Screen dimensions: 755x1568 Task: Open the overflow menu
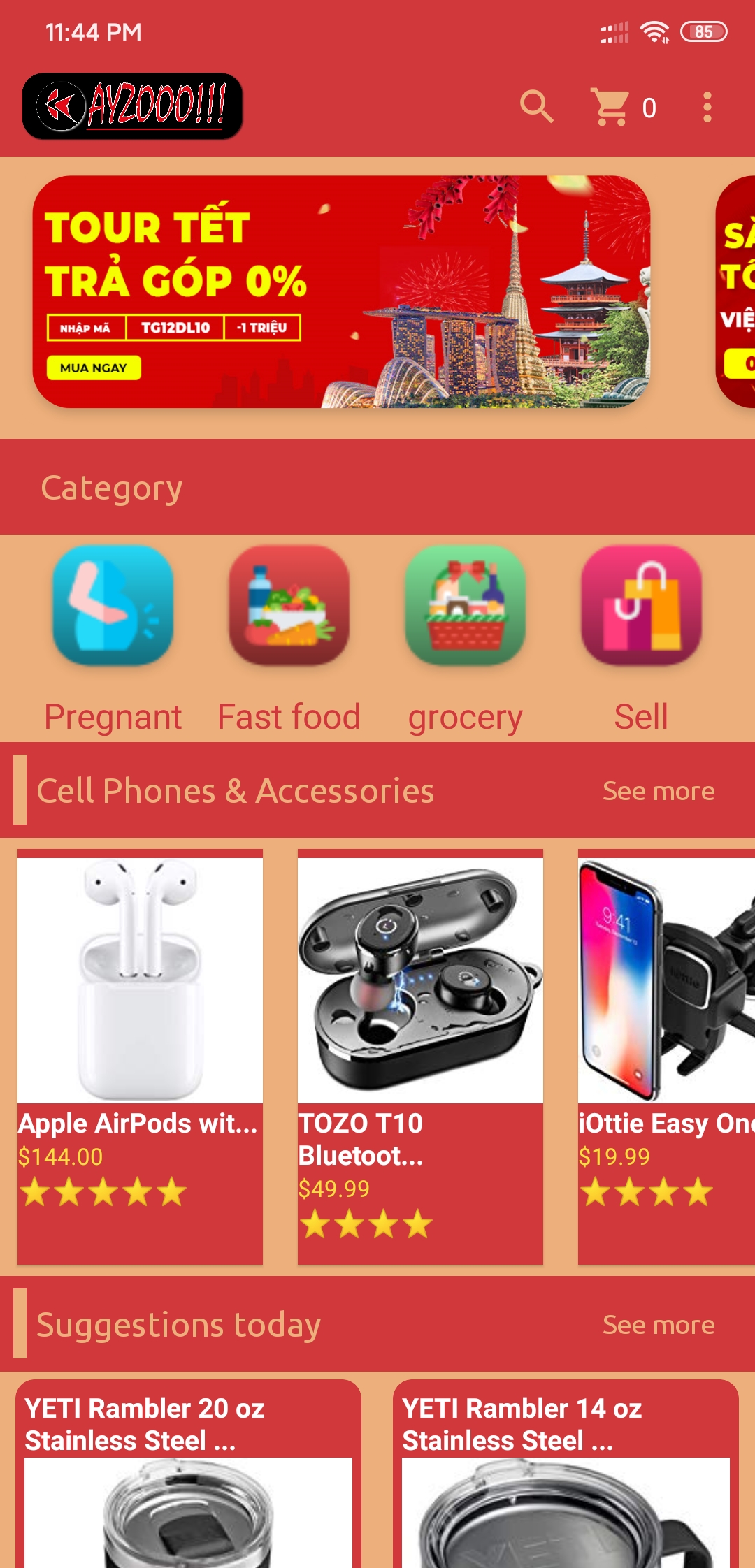point(707,107)
